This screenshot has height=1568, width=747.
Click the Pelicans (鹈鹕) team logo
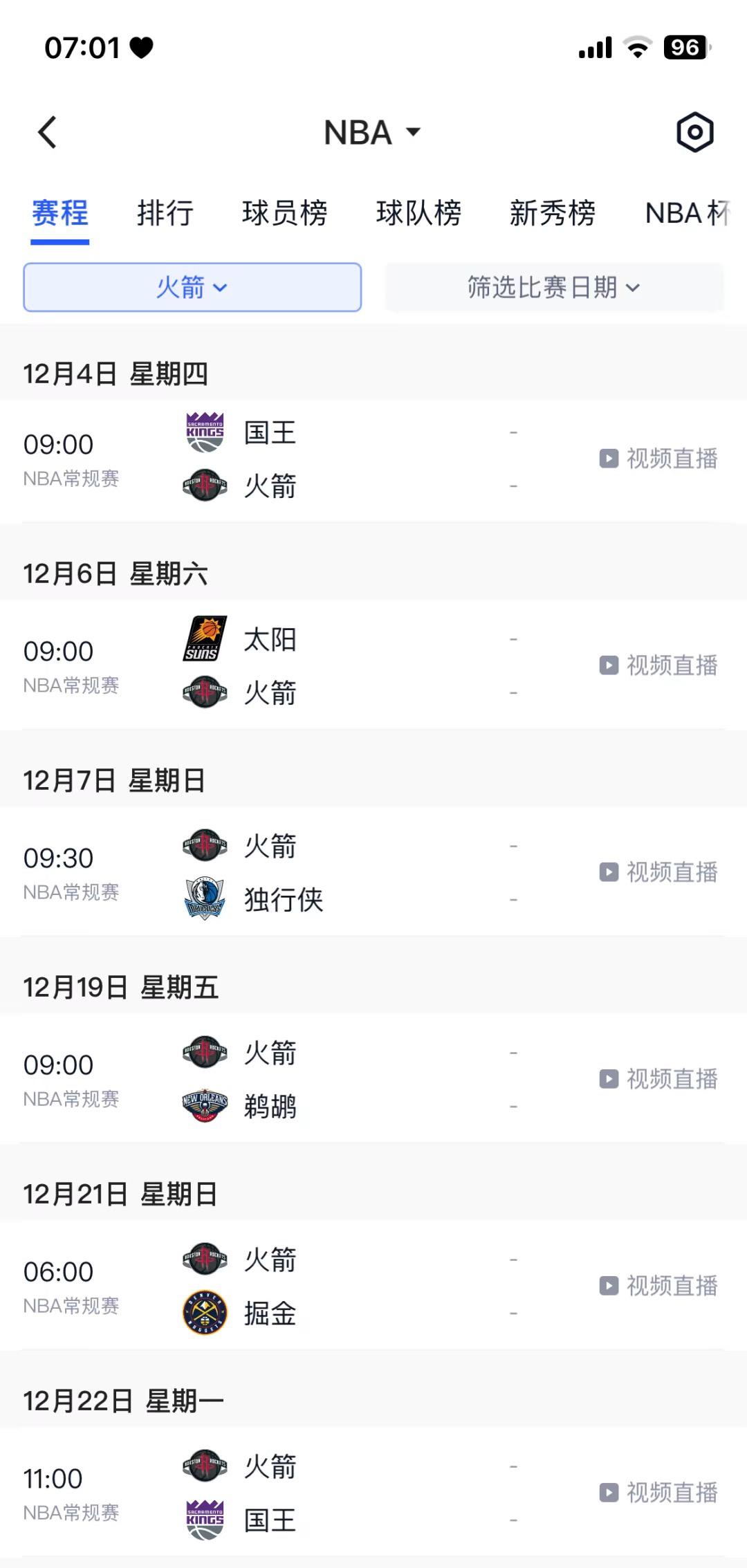[x=204, y=1107]
